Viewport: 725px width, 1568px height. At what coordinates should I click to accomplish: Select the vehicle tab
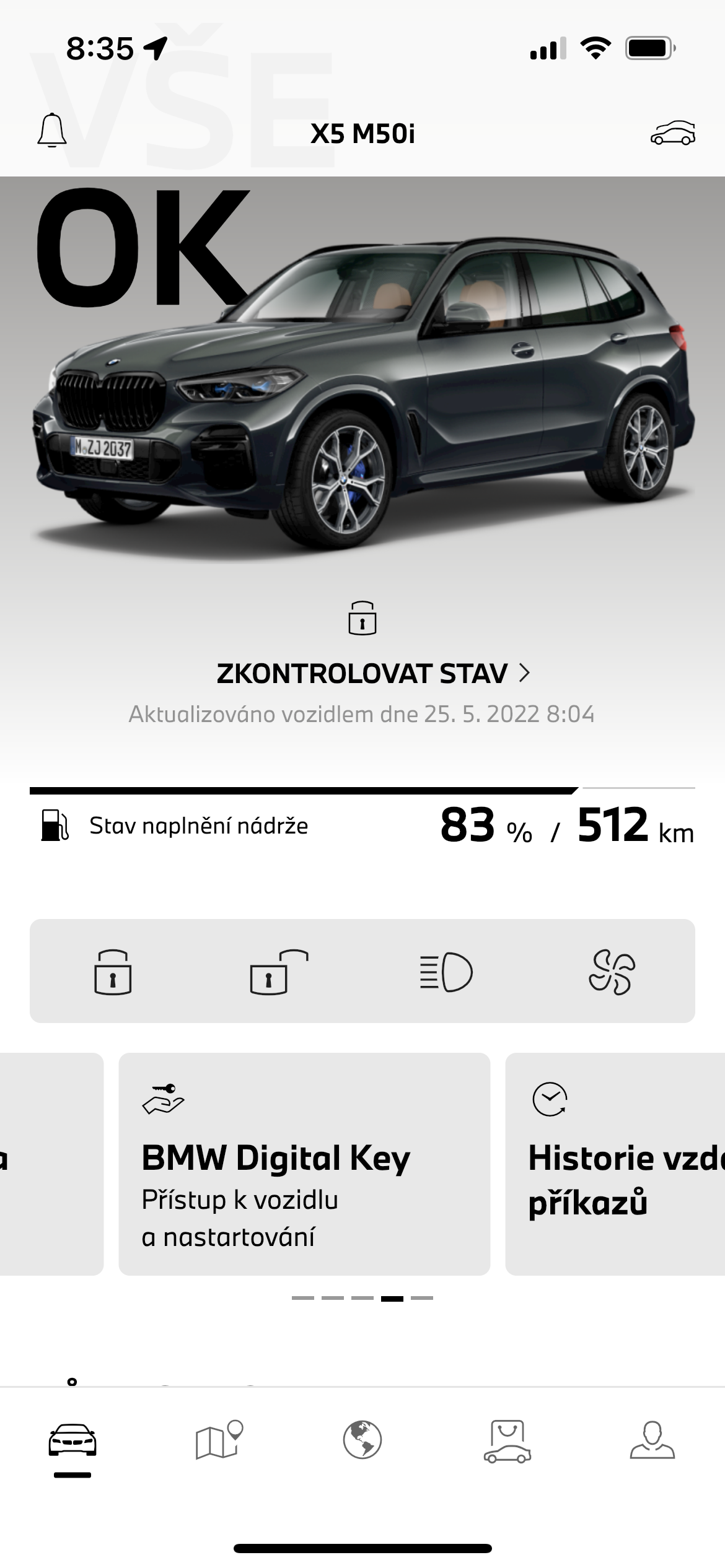[72, 1441]
